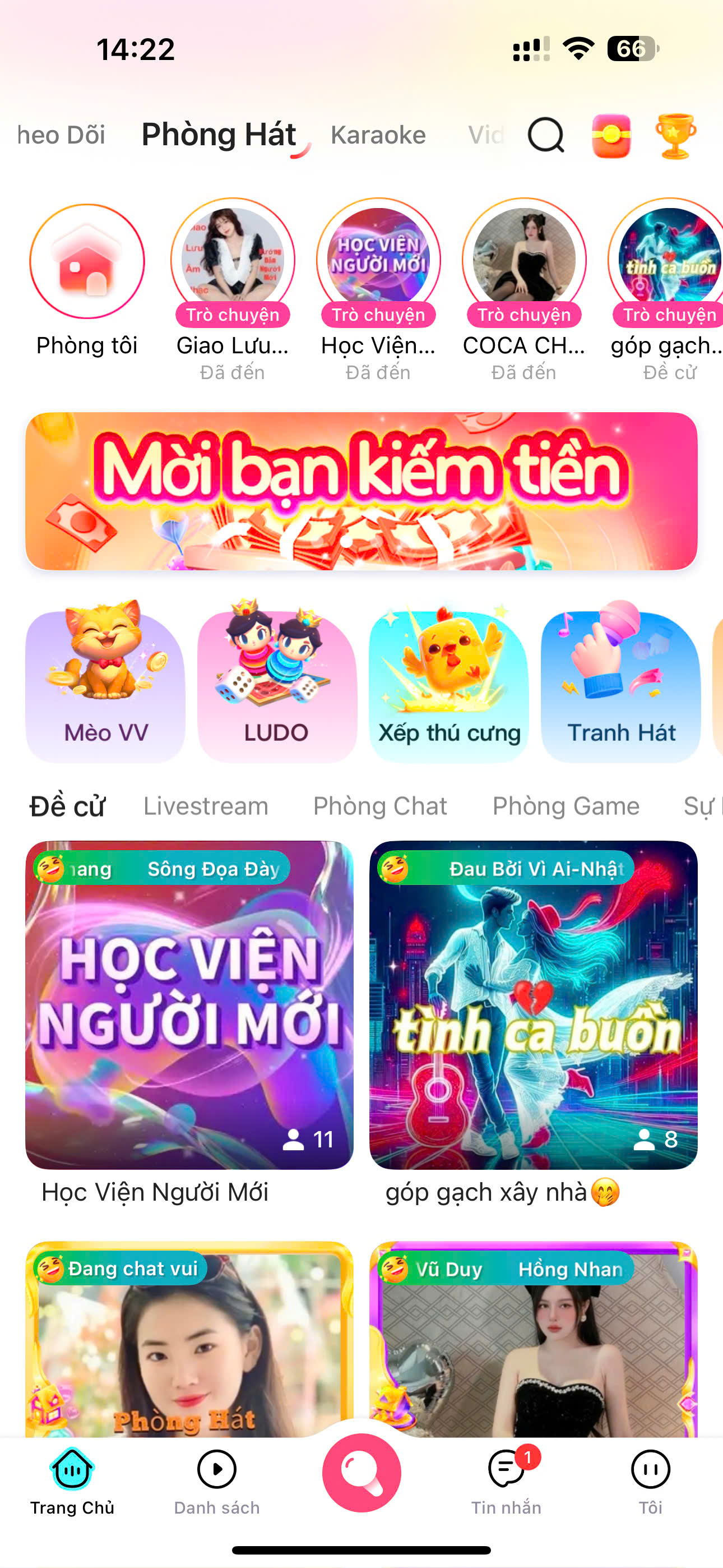The height and width of the screenshot is (1568, 723).
Task: Enter the Giao Lưu chat room
Action: click(233, 262)
